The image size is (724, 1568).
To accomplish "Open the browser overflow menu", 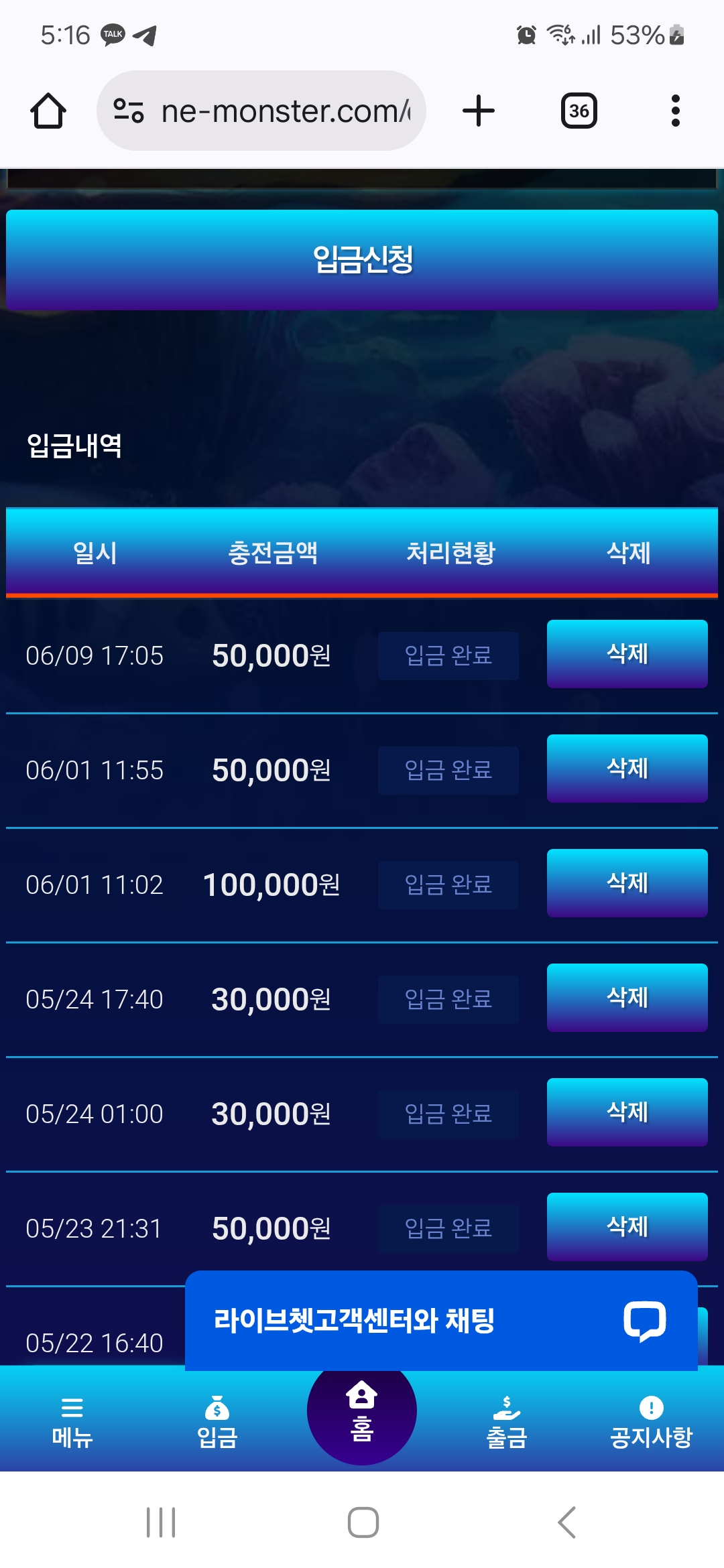I will 675,111.
